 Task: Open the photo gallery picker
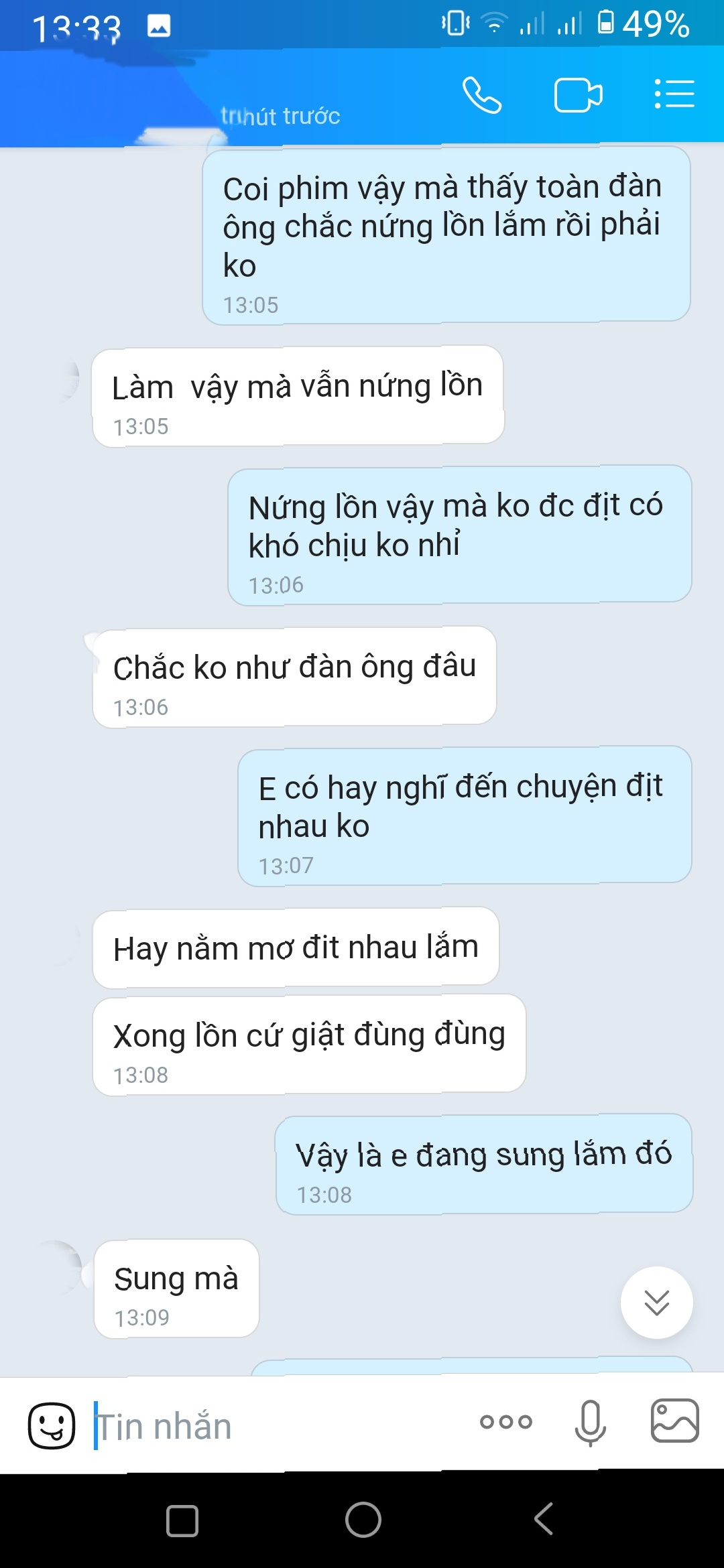click(674, 1421)
